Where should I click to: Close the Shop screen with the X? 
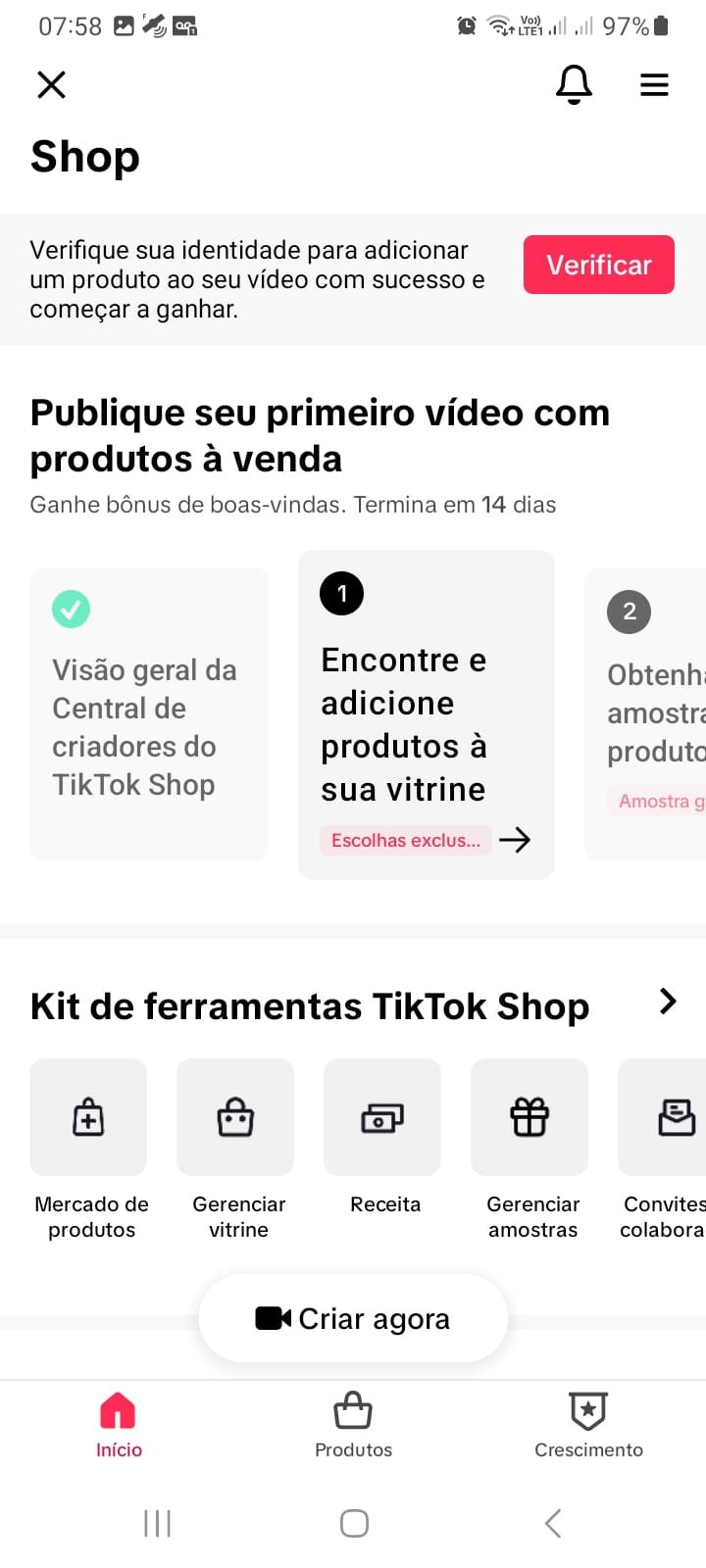pos(51,85)
